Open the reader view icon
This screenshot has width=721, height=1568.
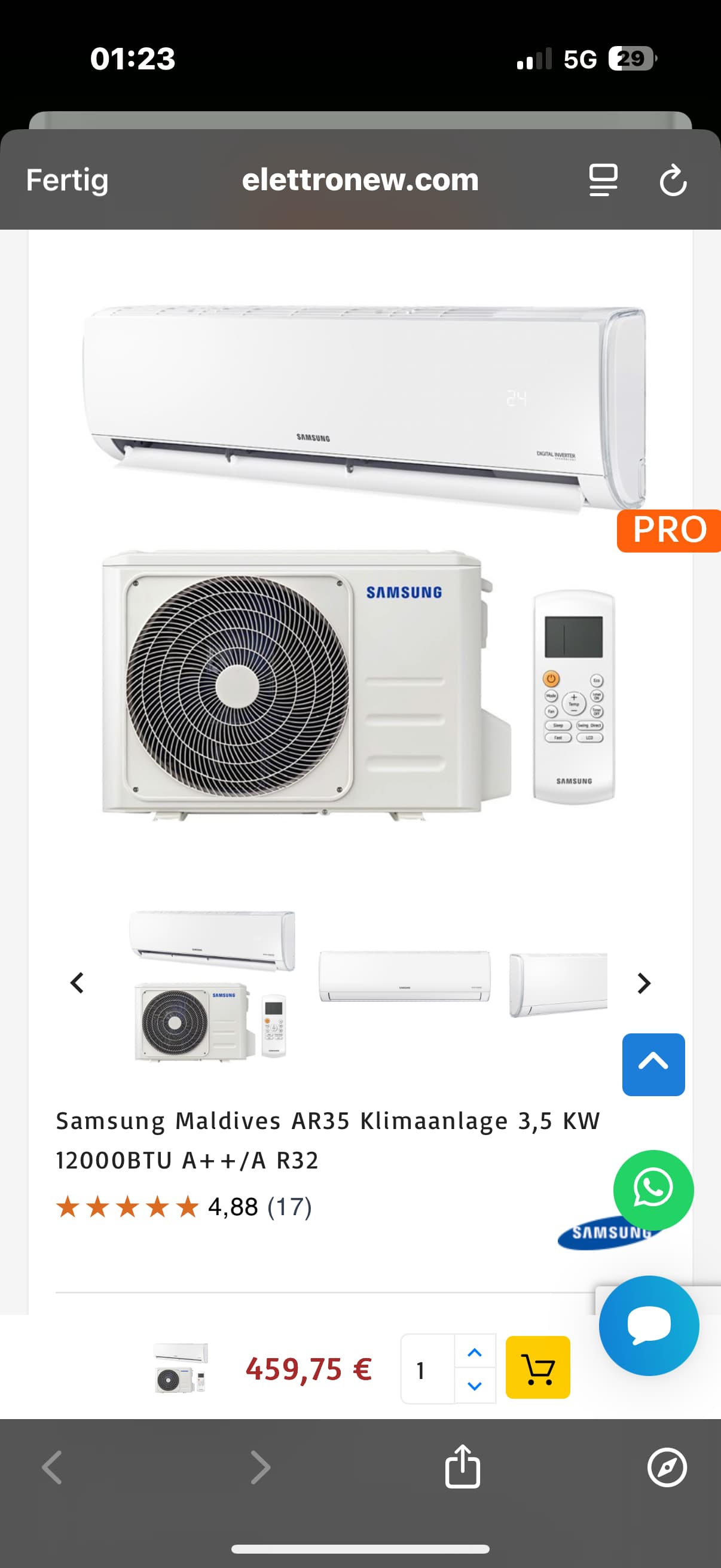pyautogui.click(x=603, y=180)
